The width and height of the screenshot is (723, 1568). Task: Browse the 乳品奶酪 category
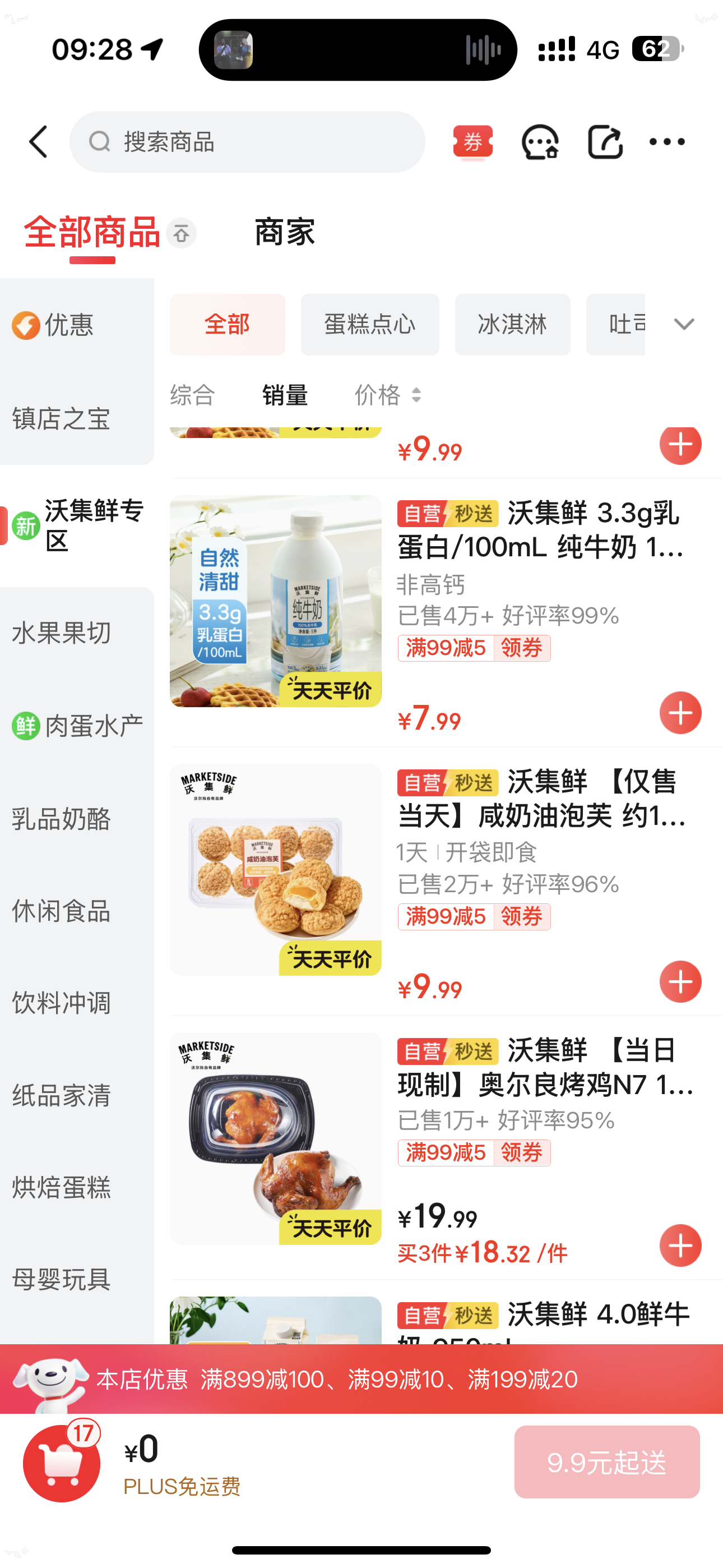(x=62, y=819)
